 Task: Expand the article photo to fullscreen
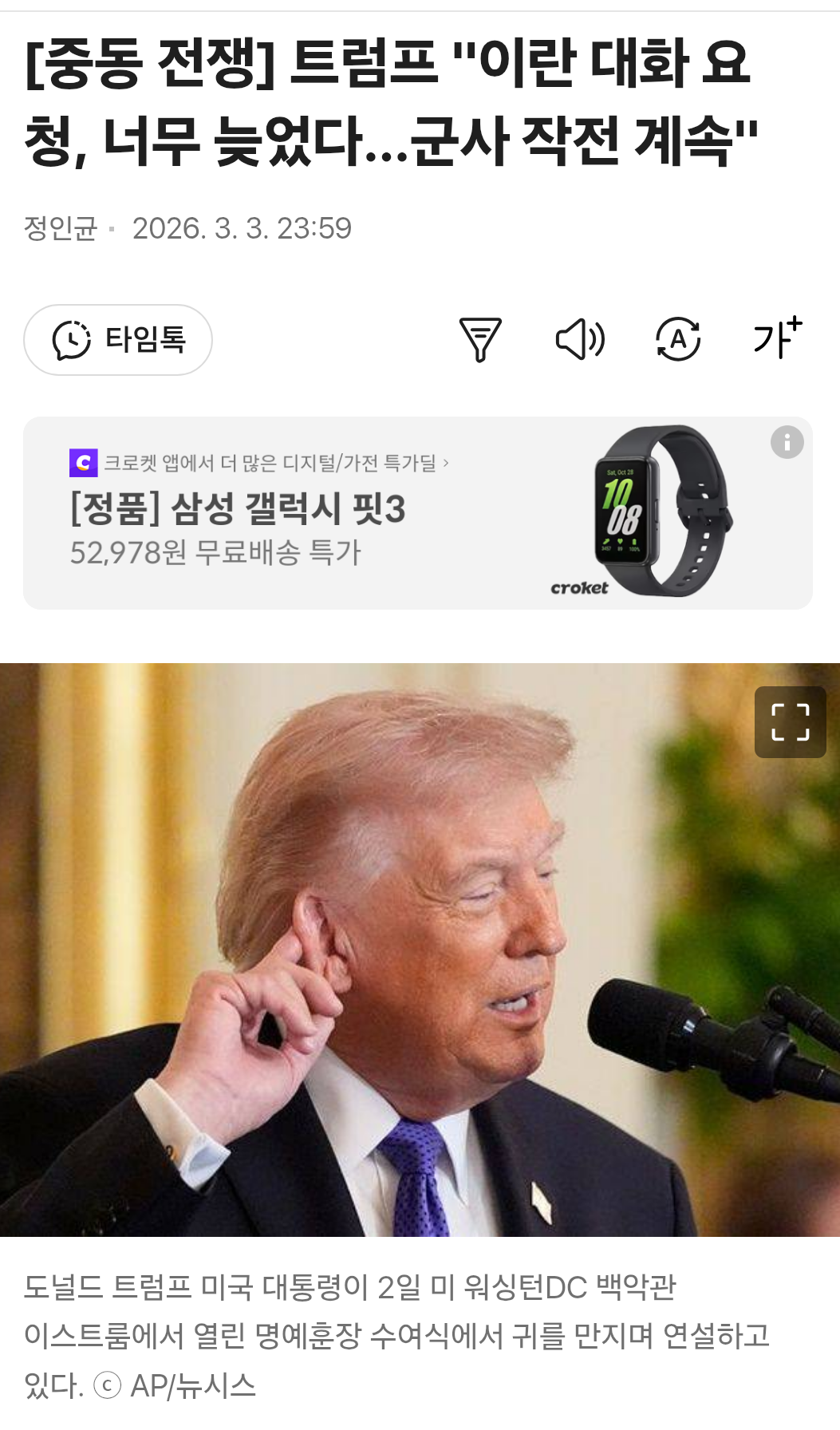(790, 722)
